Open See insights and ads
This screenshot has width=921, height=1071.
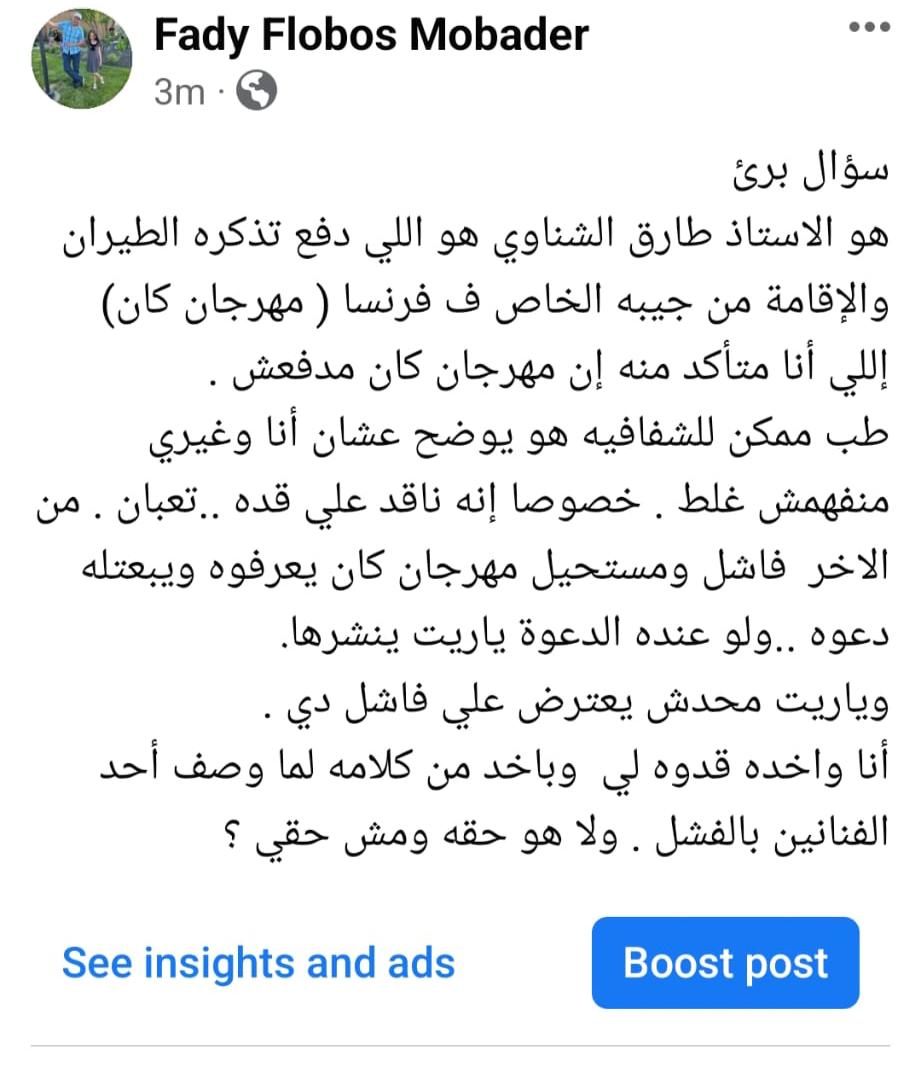258,963
